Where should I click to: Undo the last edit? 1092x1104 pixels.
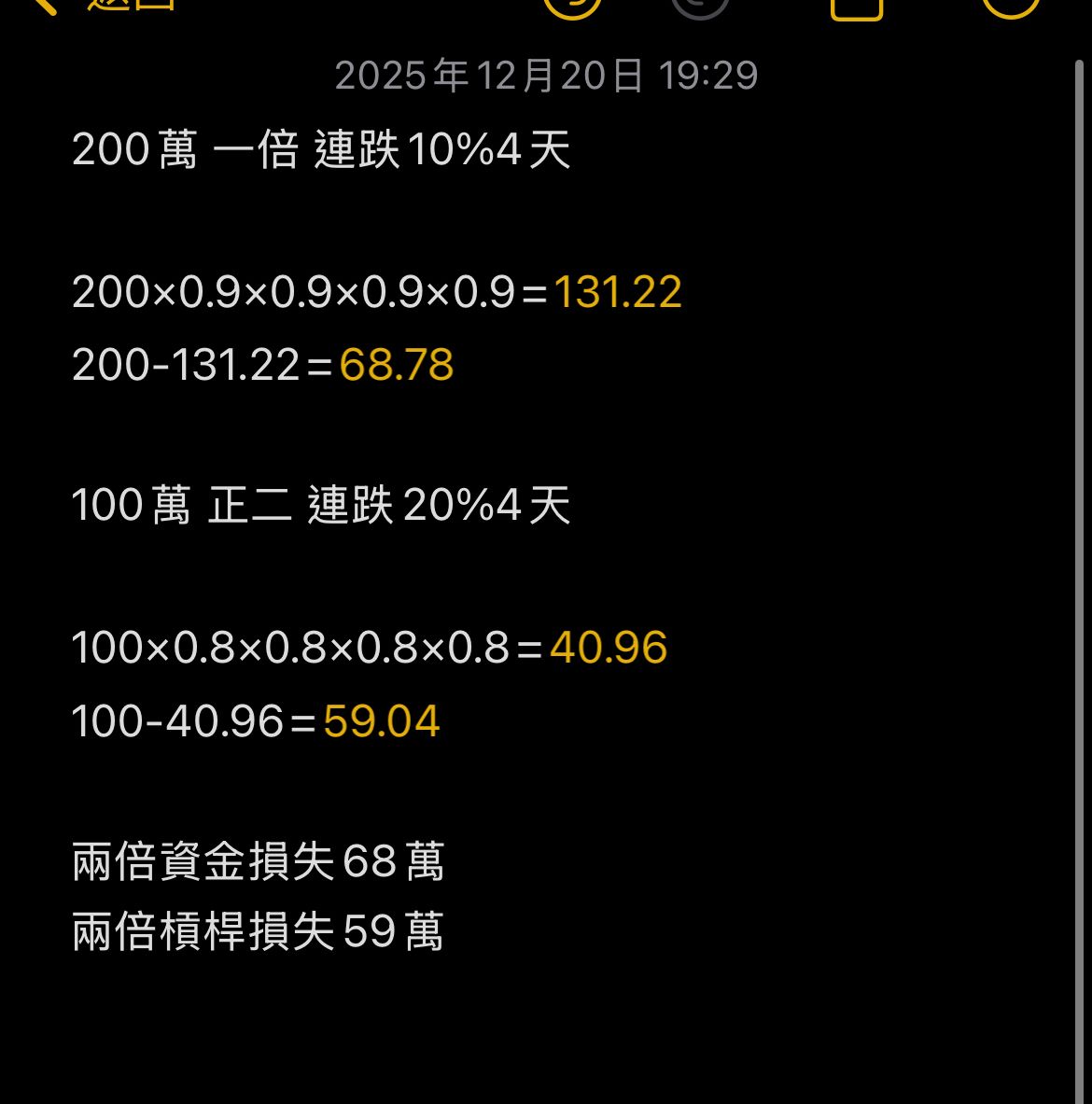click(571, 5)
